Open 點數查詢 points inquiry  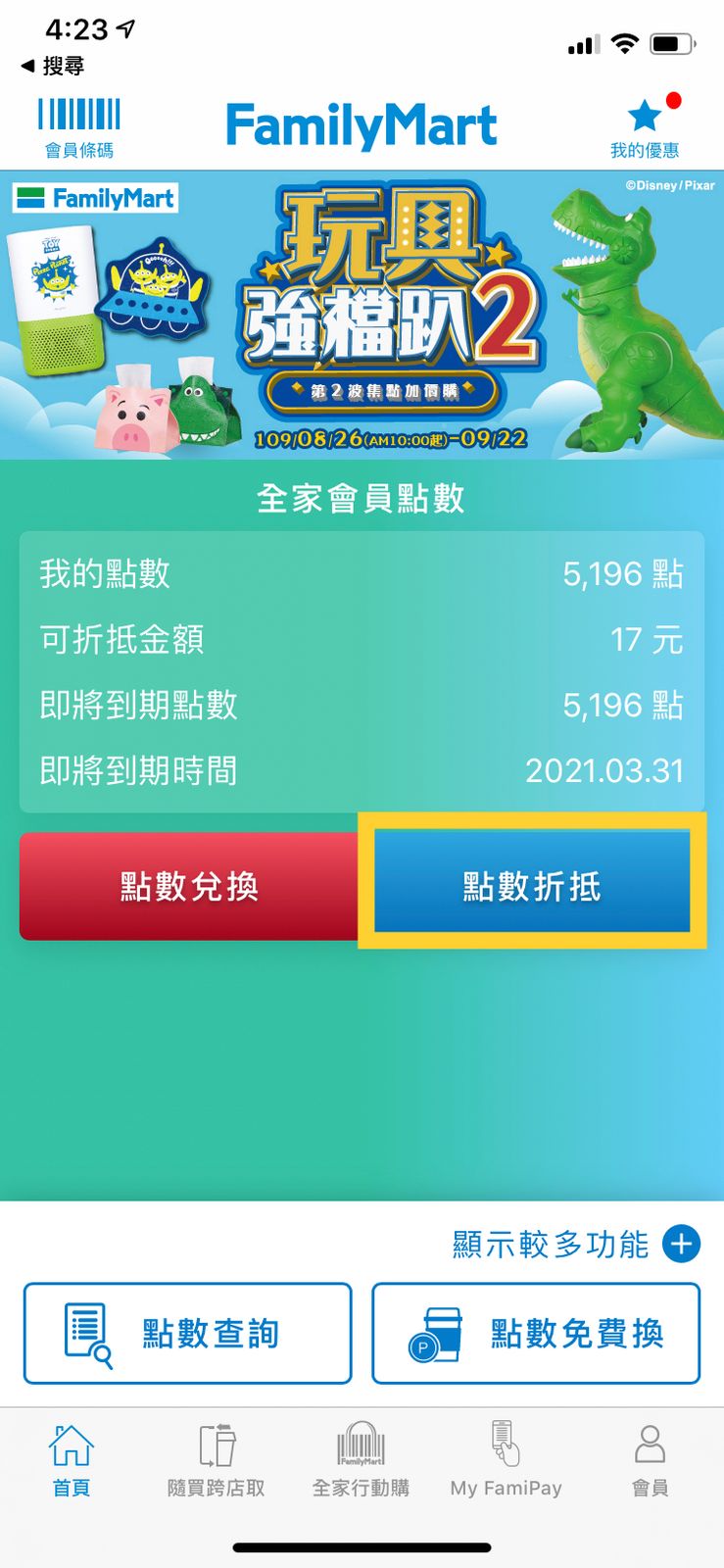click(187, 1333)
